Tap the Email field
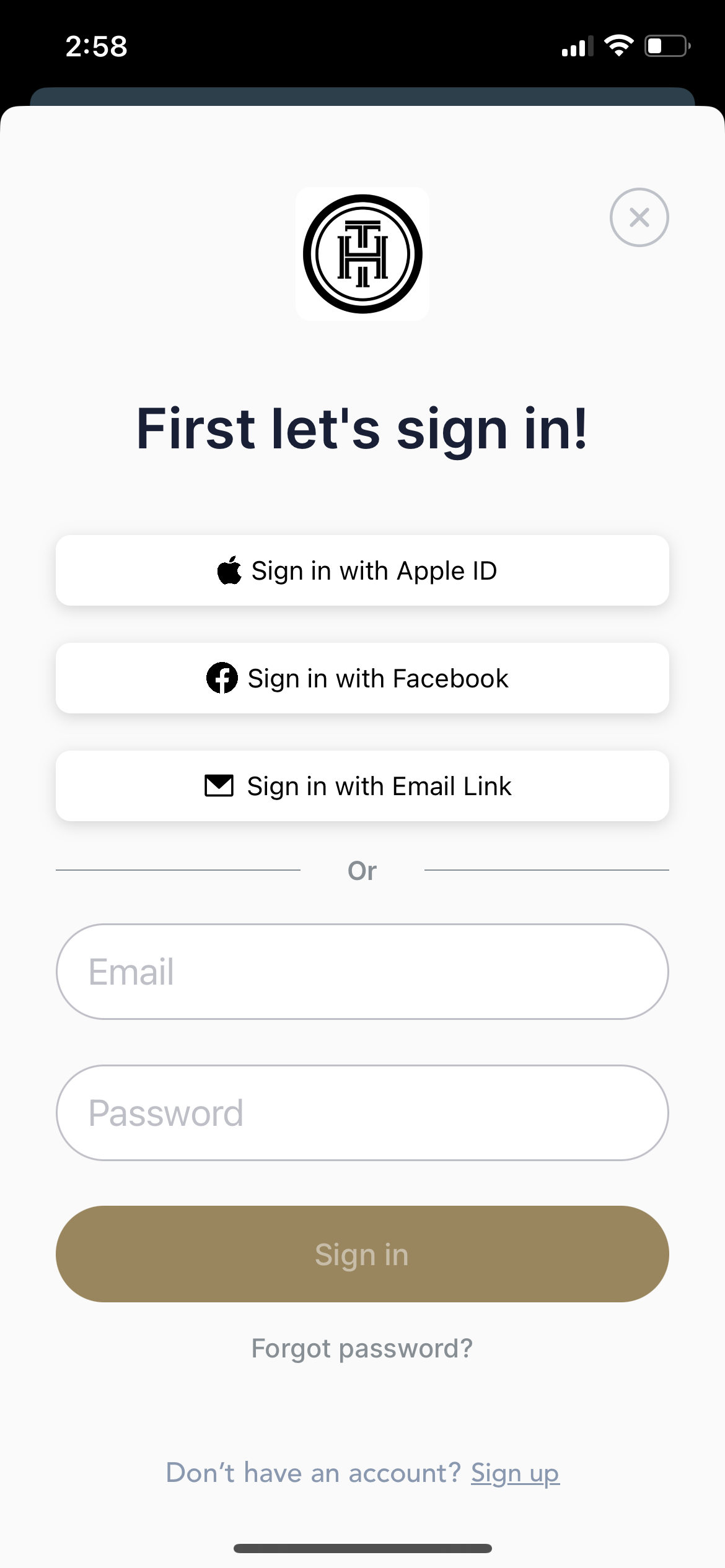This screenshot has width=725, height=1568. pos(362,972)
